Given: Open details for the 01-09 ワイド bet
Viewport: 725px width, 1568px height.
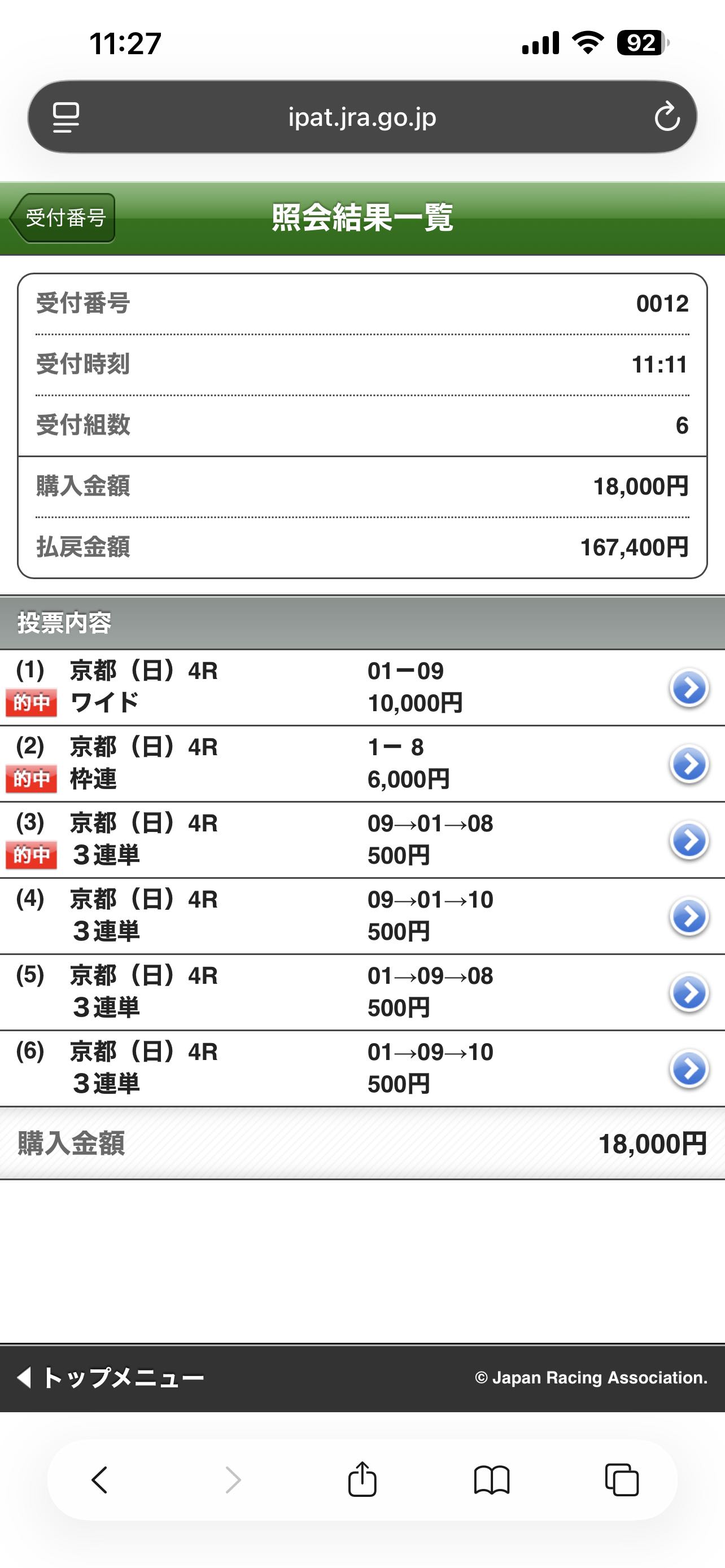Looking at the screenshot, I should point(688,689).
